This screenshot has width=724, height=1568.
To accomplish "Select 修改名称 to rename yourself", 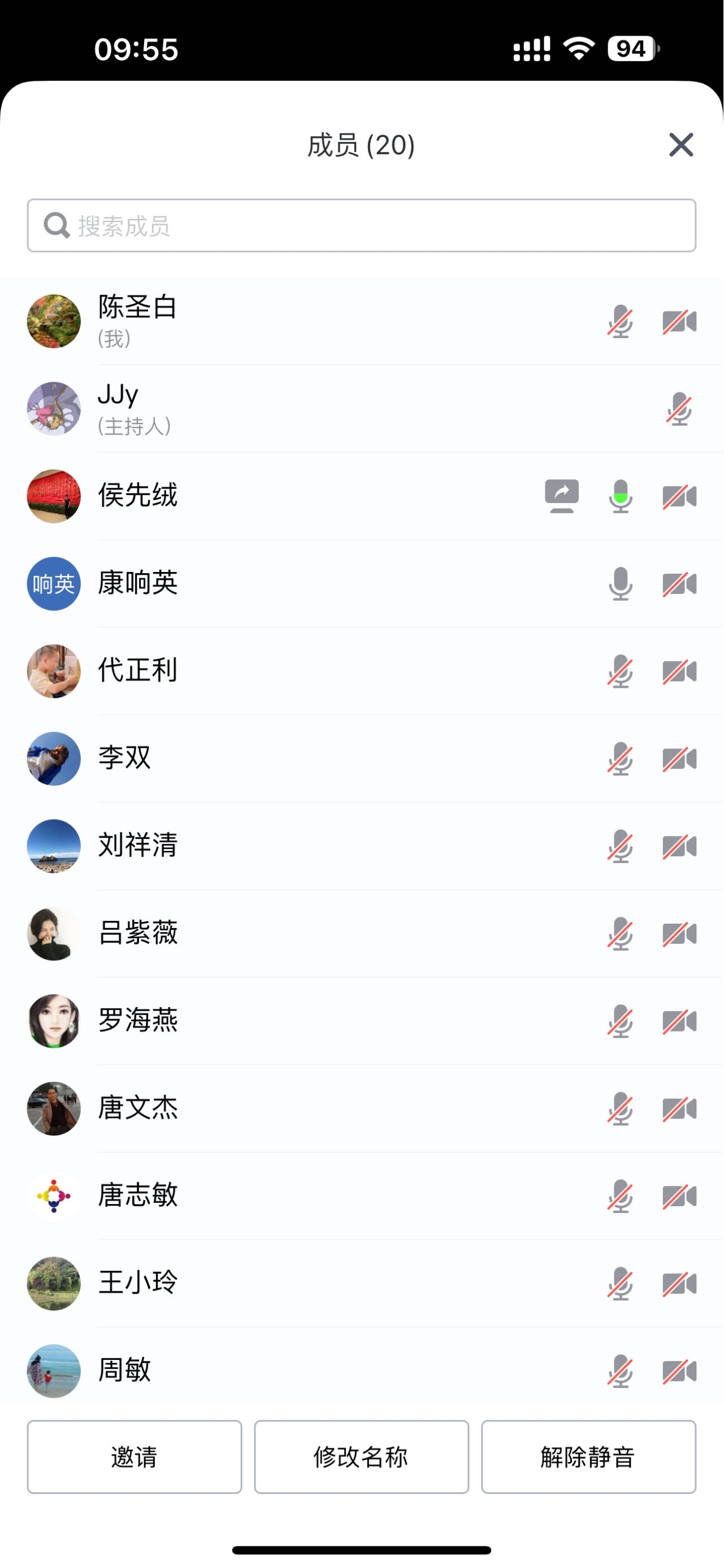I will pyautogui.click(x=361, y=1457).
